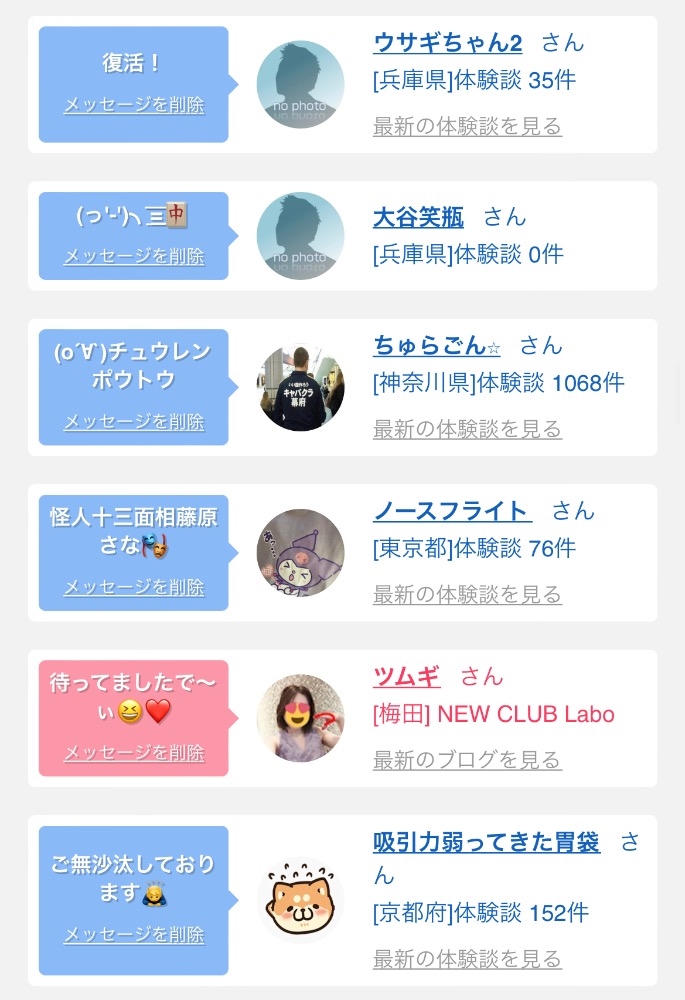Delete the チュウレンポウトウ message
The image size is (685, 1000).
pyautogui.click(x=134, y=422)
